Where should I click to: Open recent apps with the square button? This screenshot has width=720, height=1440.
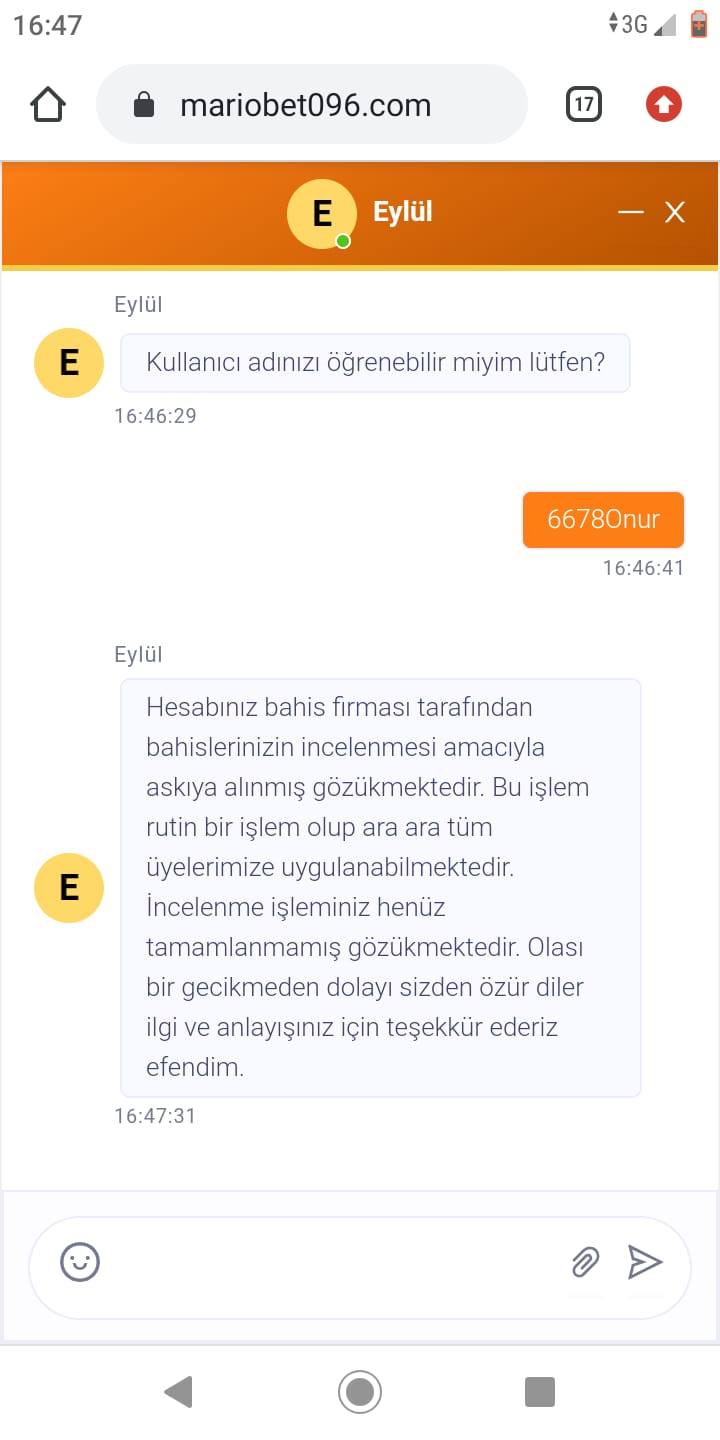[540, 1392]
